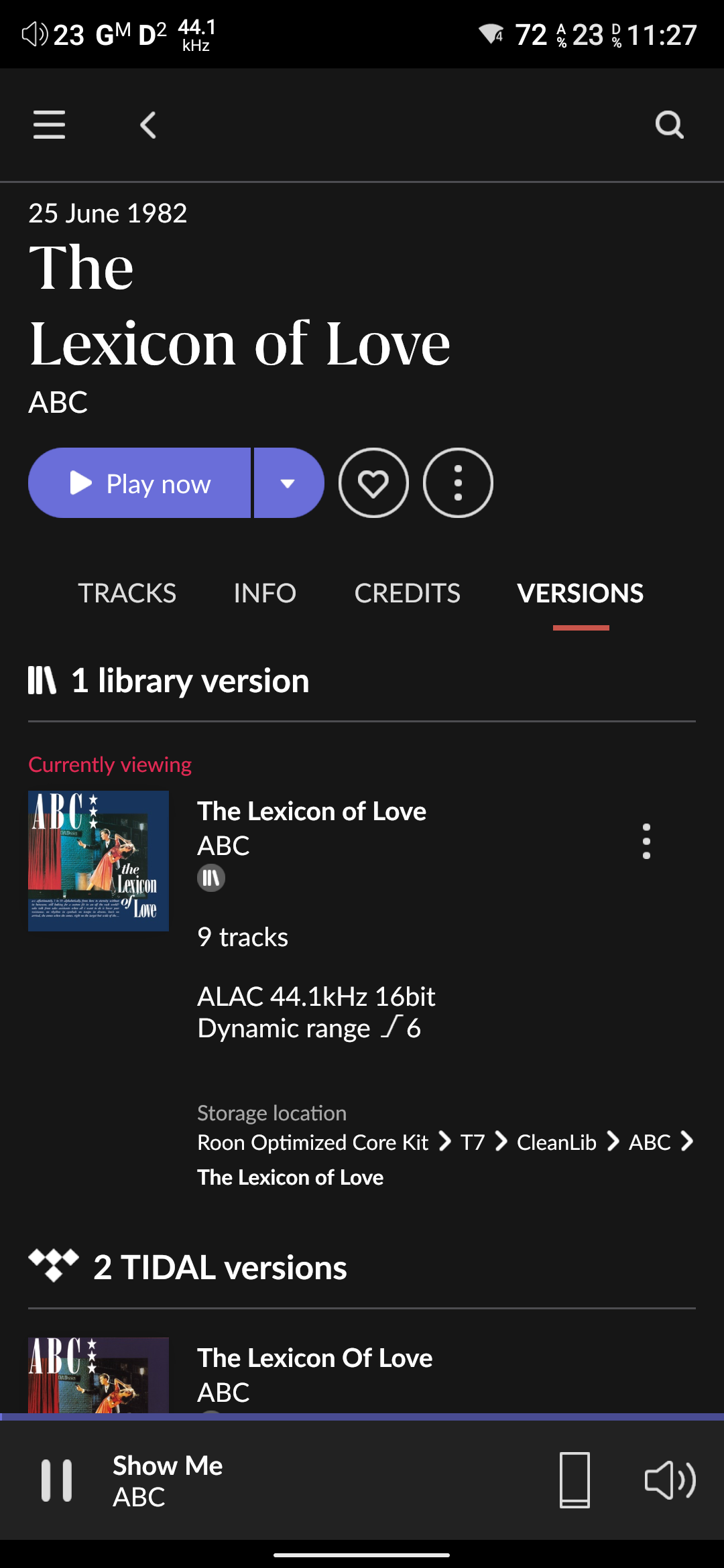This screenshot has width=724, height=1568.
Task: Switch to the Credits tab
Action: (407, 593)
